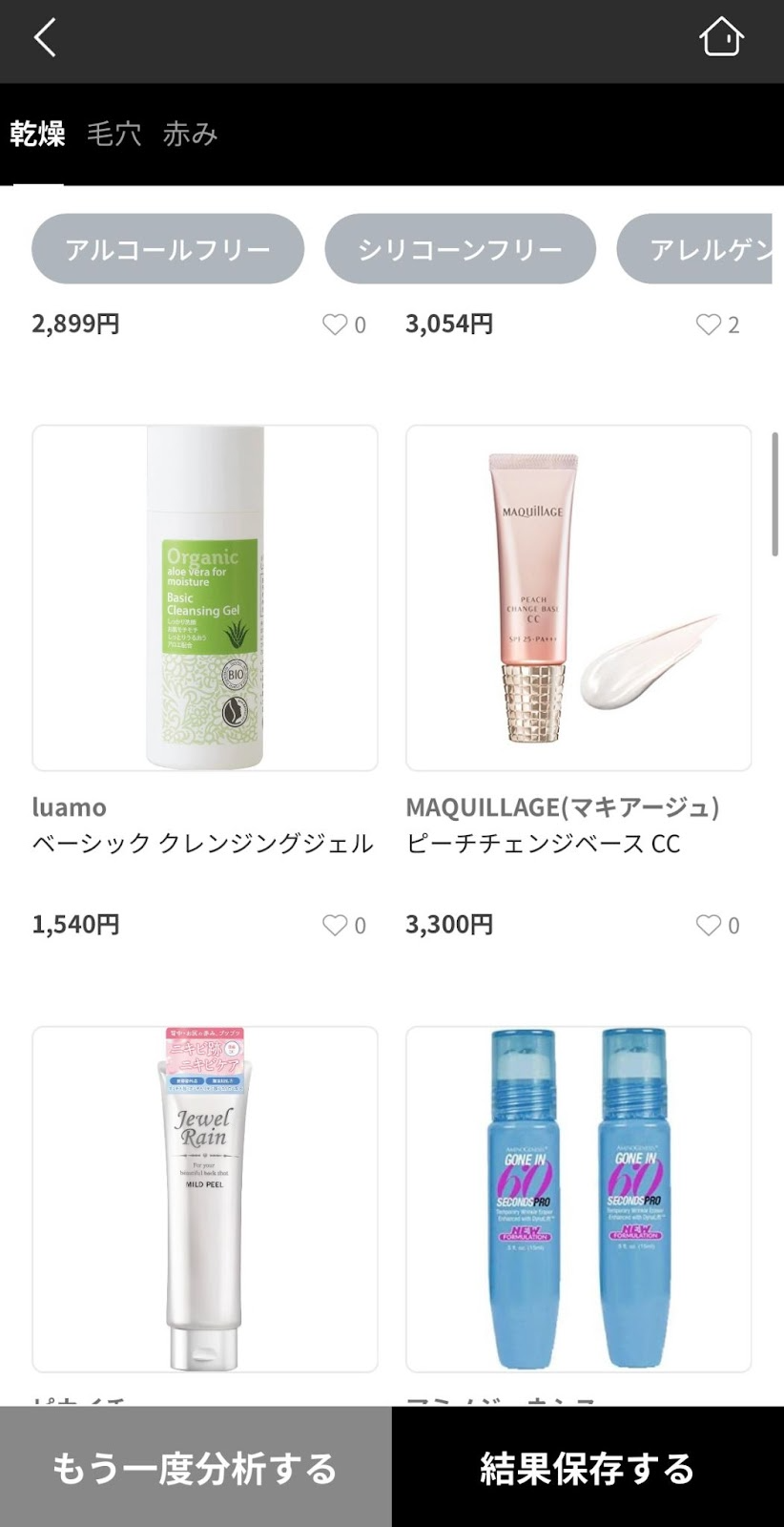Switch to the 毛穴 tab
This screenshot has width=784, height=1527.
(113, 135)
